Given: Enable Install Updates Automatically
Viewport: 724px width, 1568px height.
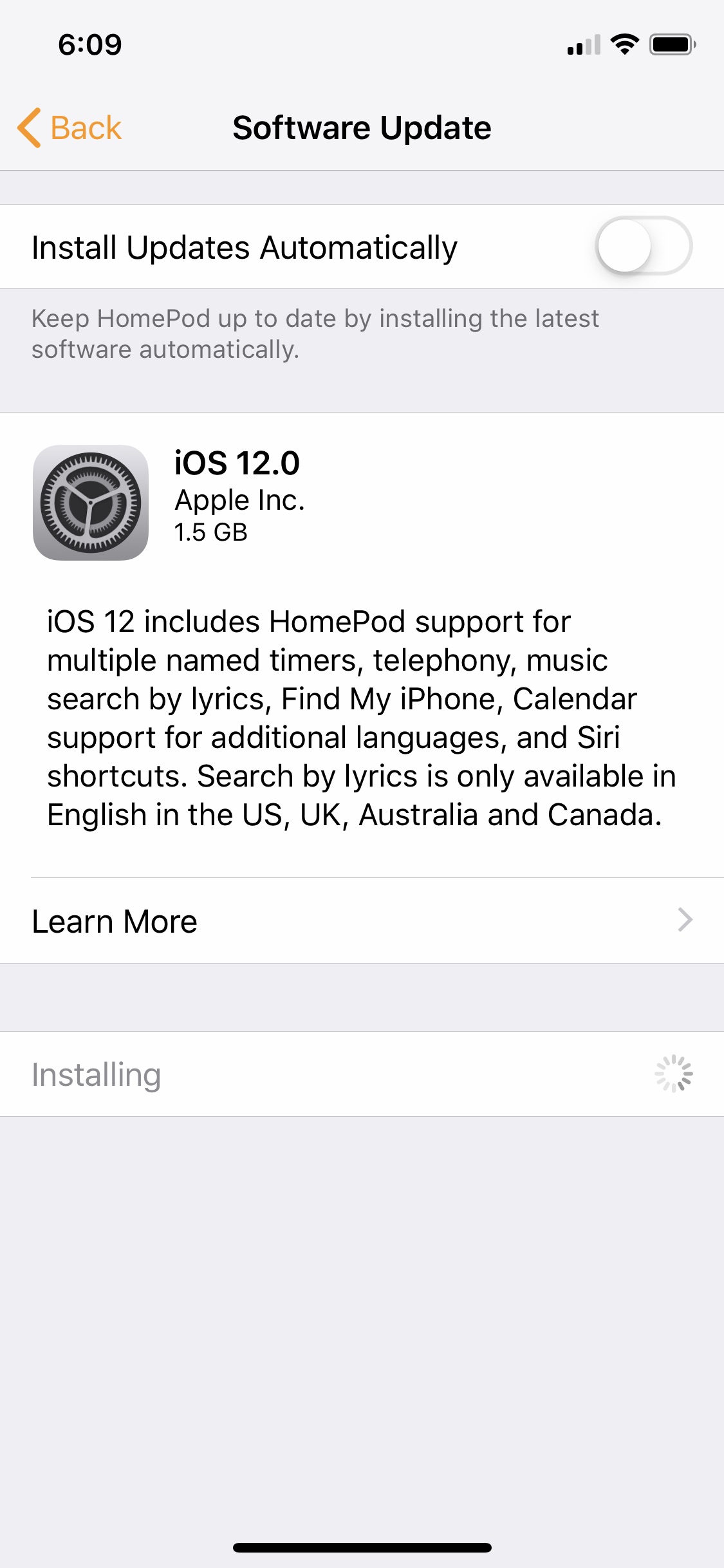Looking at the screenshot, I should coord(644,246).
